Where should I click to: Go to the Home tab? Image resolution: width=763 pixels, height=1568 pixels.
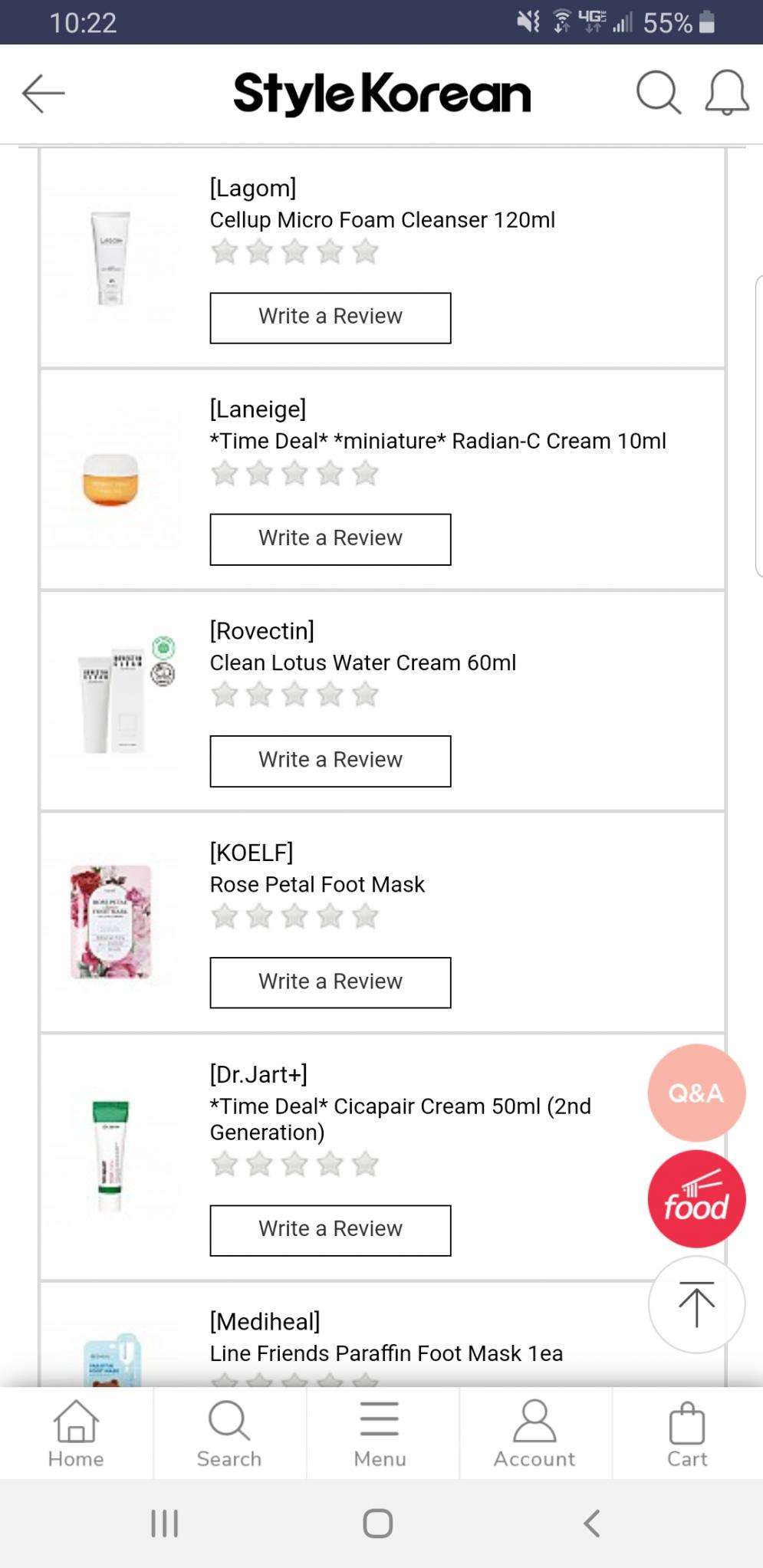76,1432
